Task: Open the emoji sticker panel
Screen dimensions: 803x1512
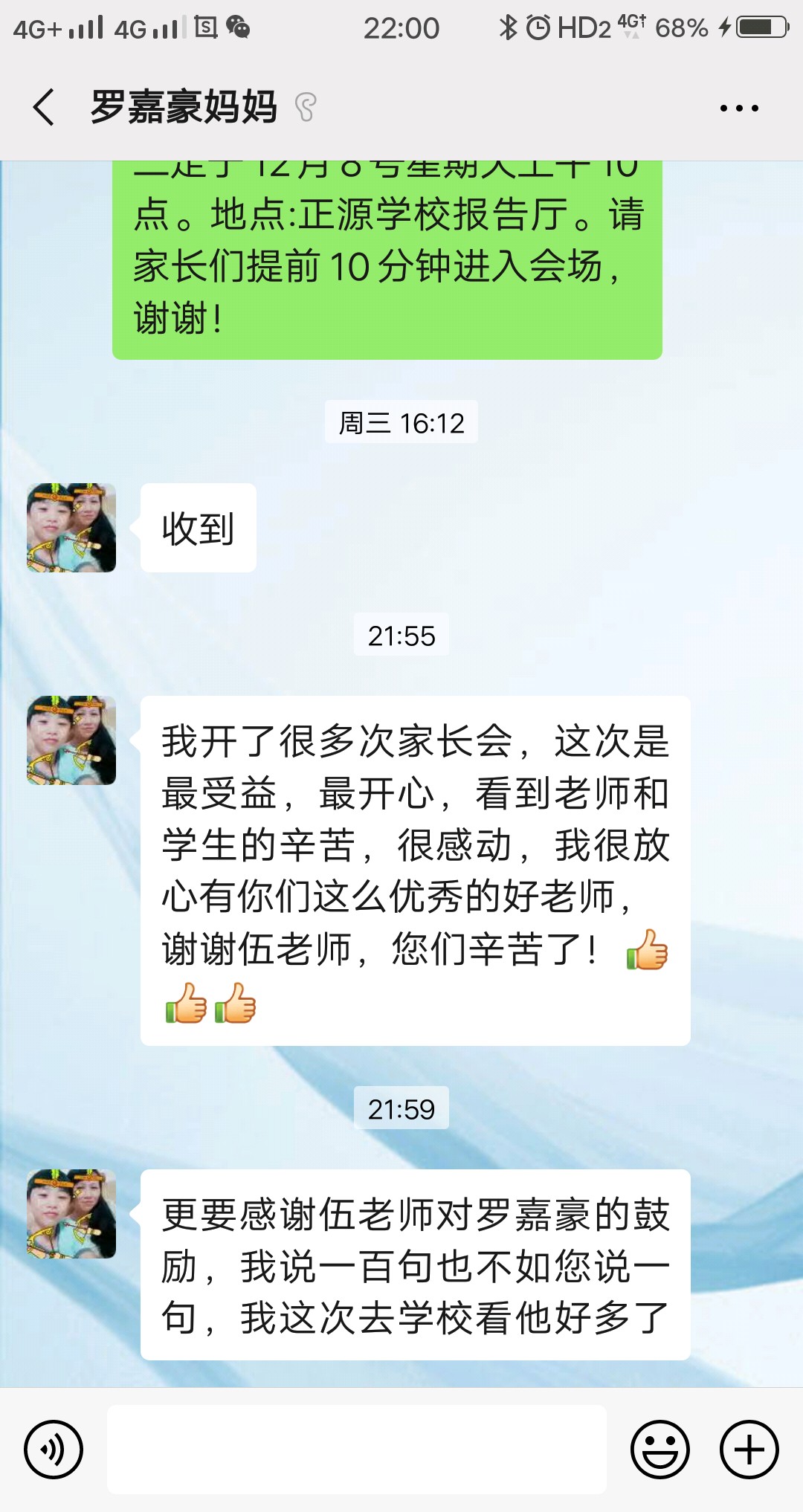Action: [x=660, y=1449]
